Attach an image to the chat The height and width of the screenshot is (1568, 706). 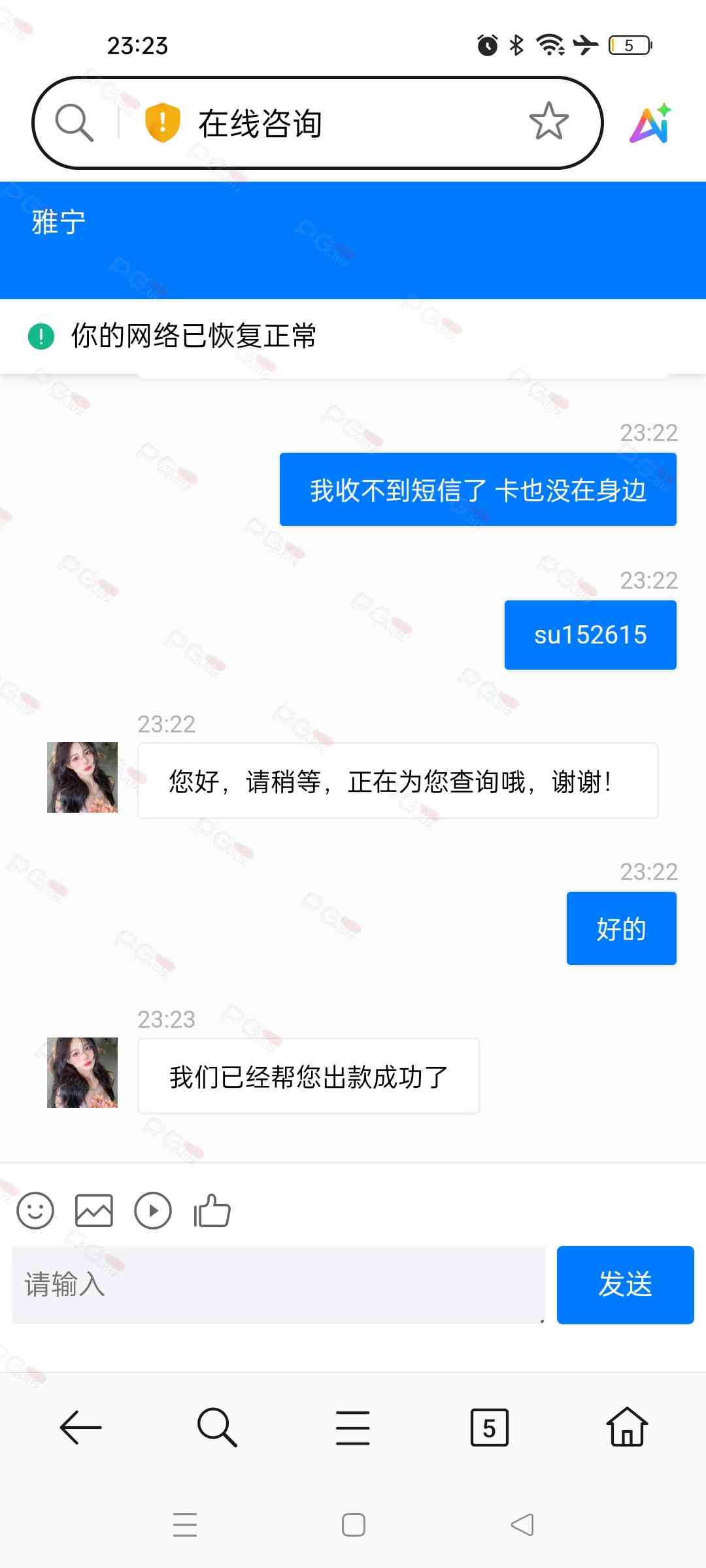(94, 1211)
